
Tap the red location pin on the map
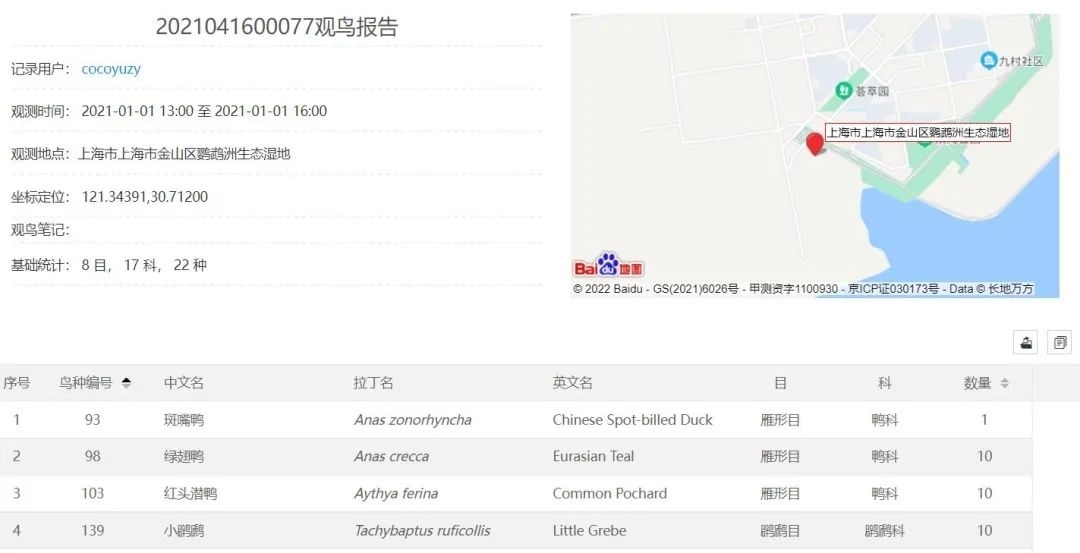[815, 143]
